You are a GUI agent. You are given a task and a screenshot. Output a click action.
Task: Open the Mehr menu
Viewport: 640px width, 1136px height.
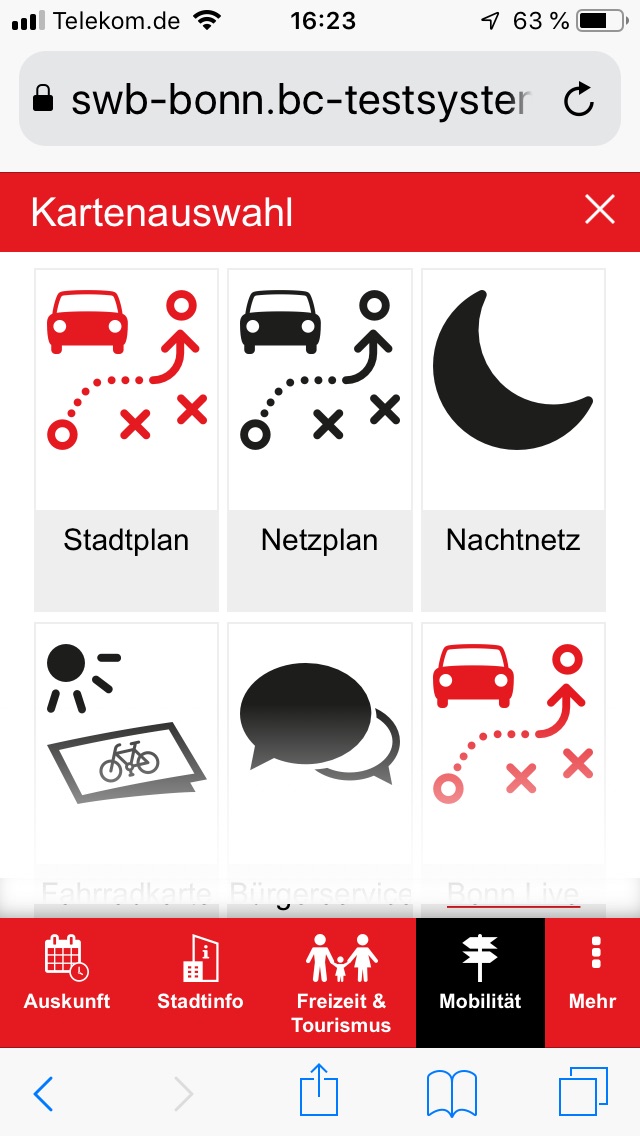point(593,982)
